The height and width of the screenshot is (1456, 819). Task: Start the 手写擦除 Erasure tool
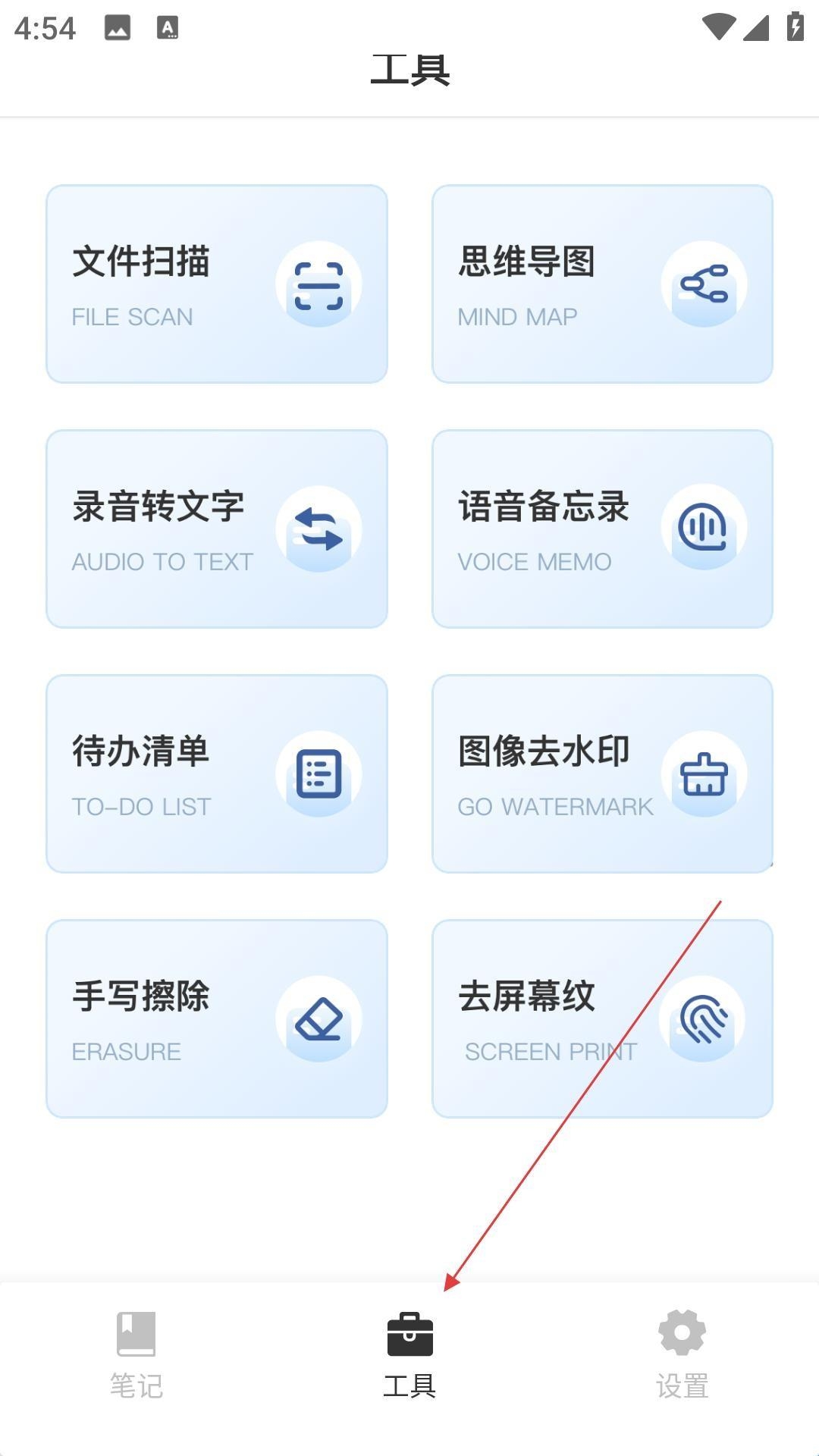click(x=217, y=1019)
